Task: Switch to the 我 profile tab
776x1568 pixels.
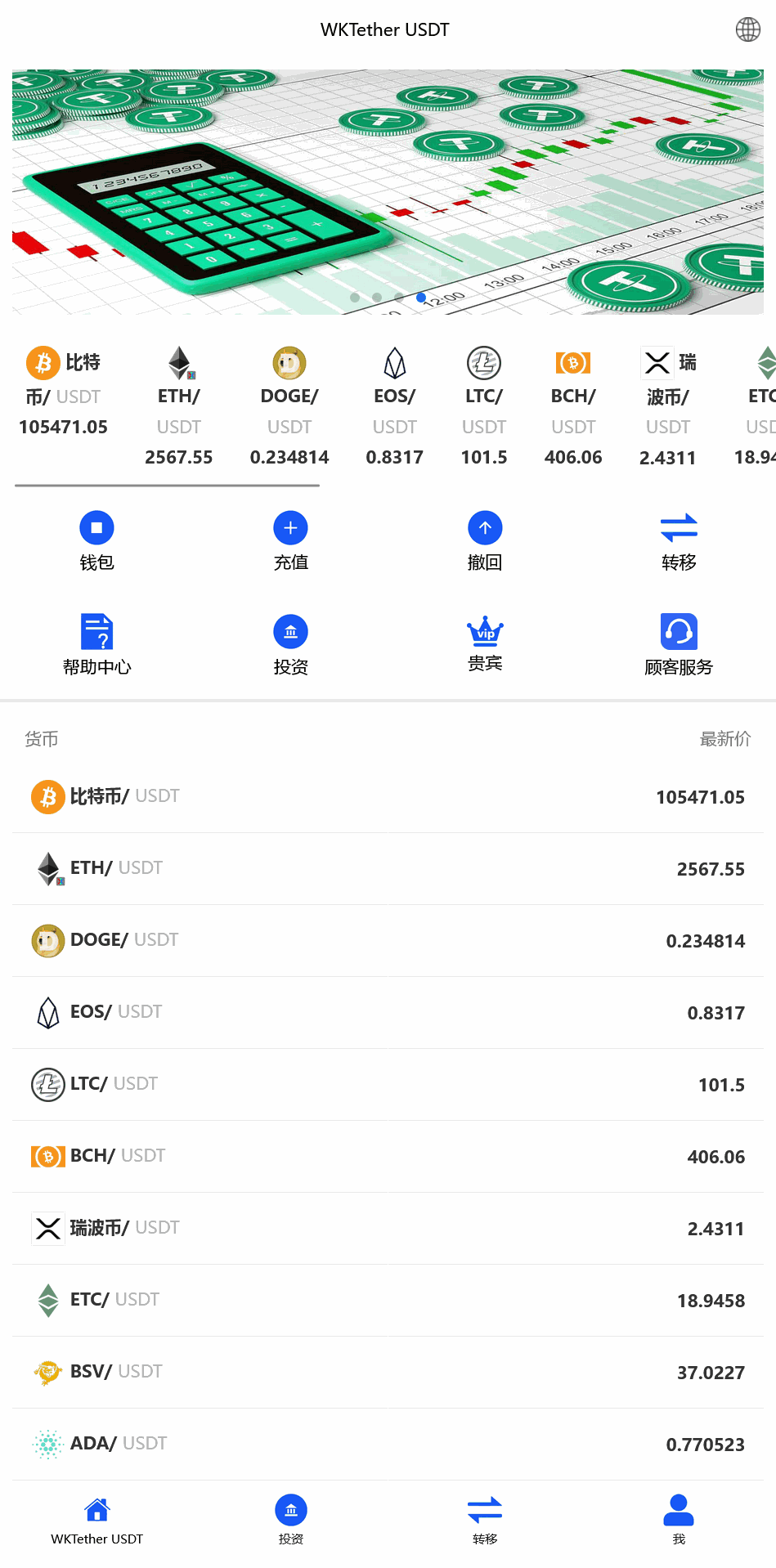Action: coord(679,1519)
